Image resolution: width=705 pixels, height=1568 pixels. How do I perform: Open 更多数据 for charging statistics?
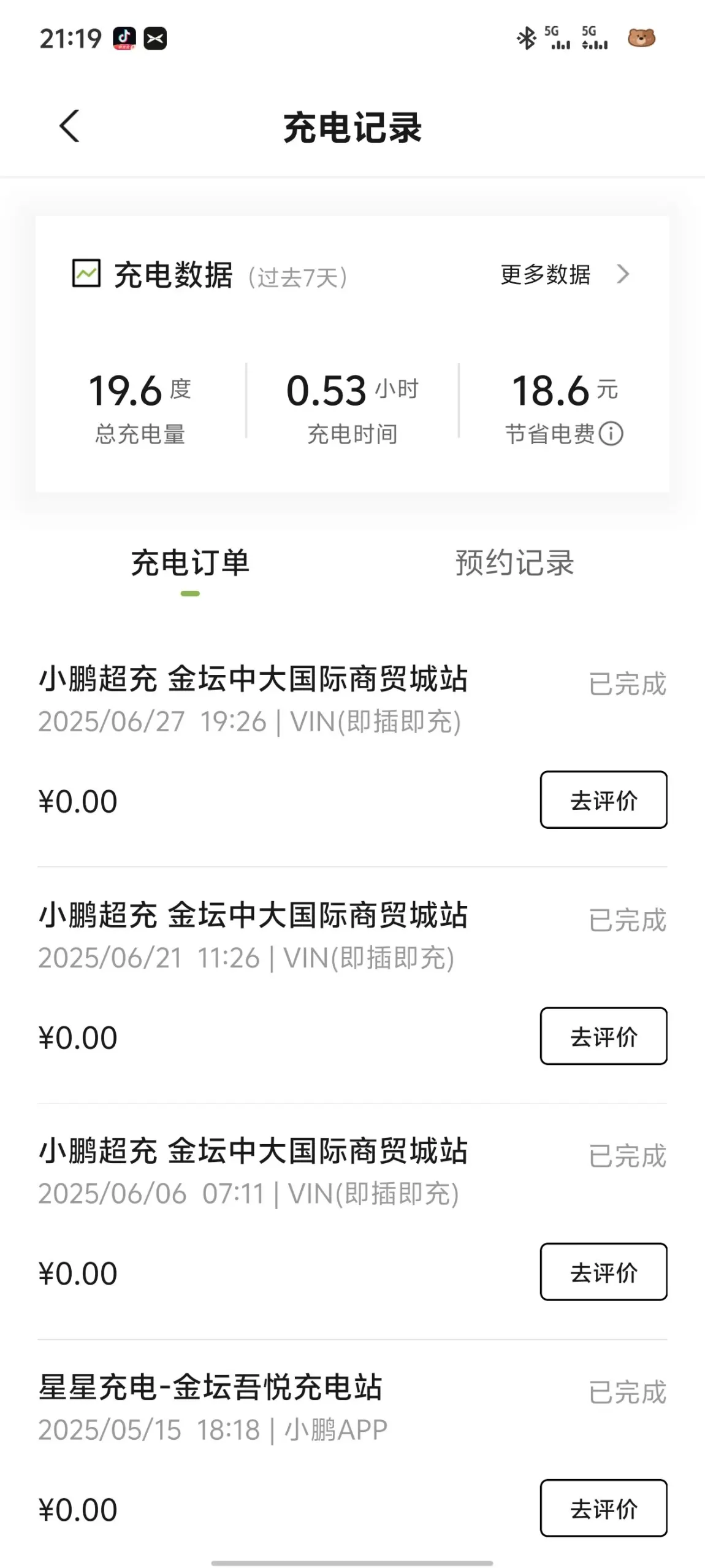click(564, 274)
